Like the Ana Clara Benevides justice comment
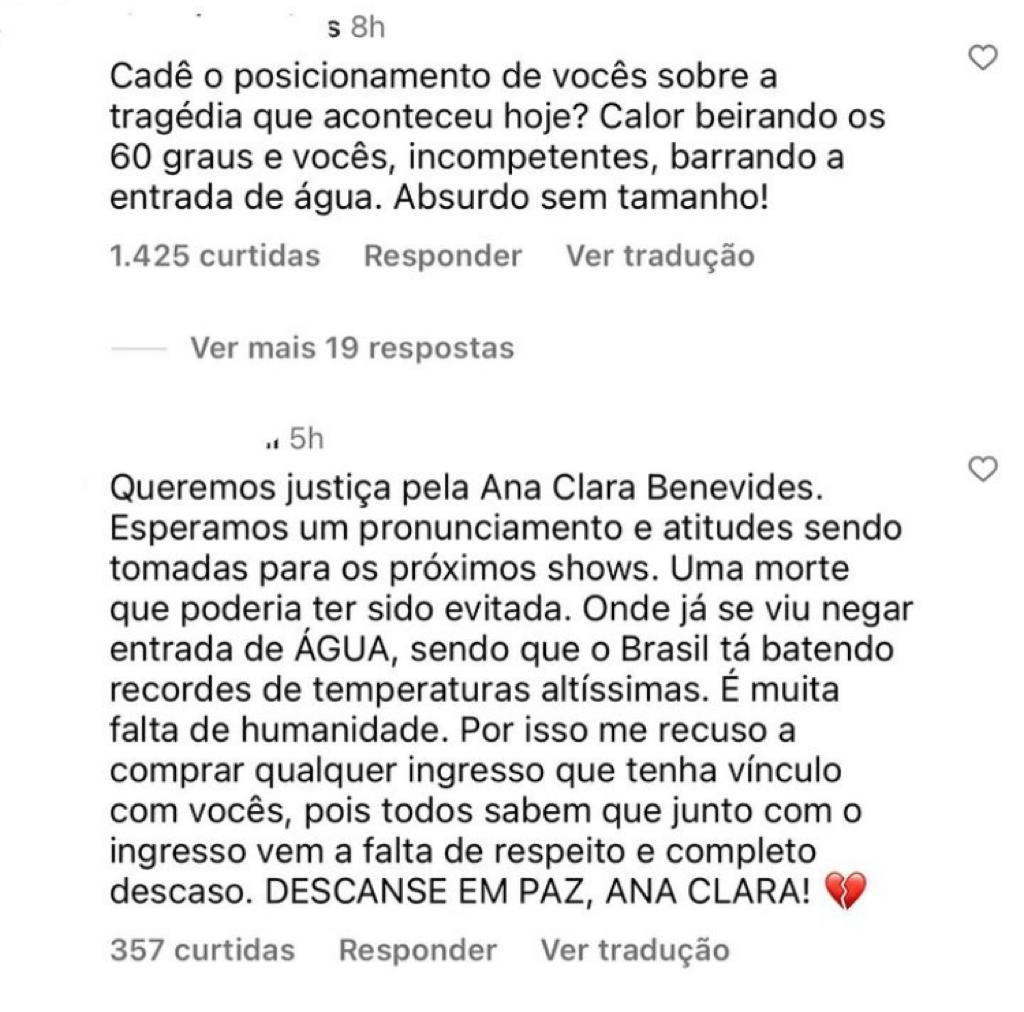Viewport: 1024px width, 1012px height. tap(984, 469)
